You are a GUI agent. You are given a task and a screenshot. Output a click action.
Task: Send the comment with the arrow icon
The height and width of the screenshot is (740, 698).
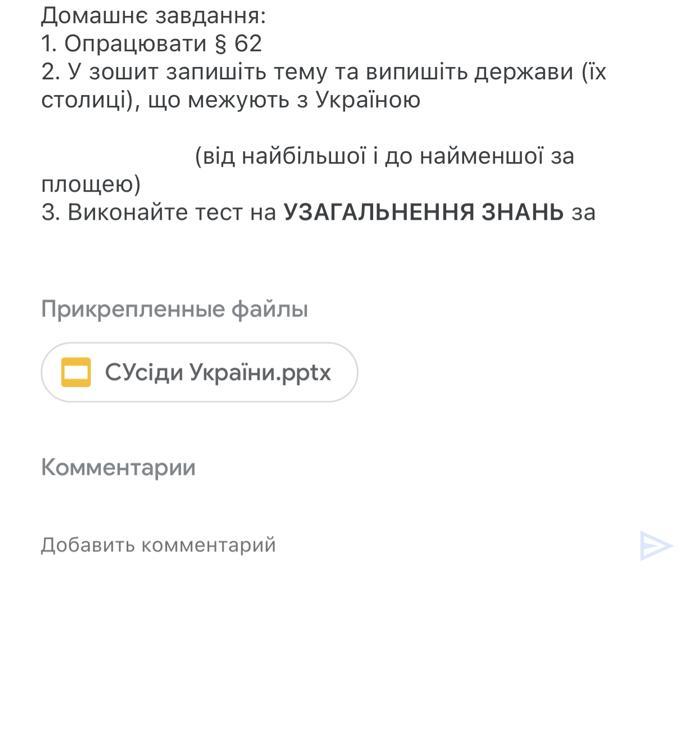[x=655, y=545]
